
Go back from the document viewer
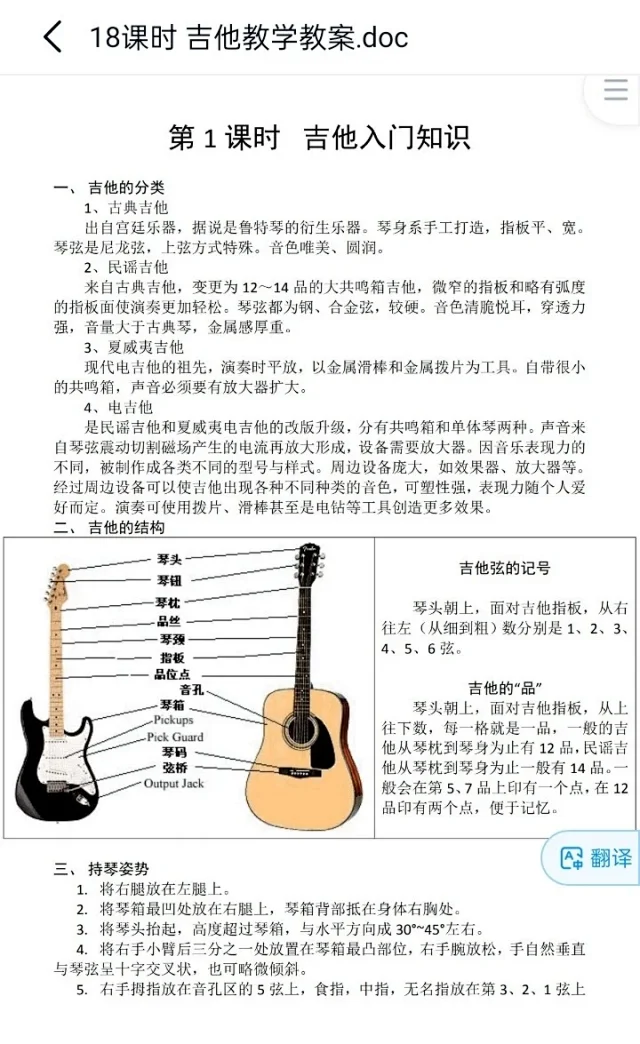(x=52, y=37)
